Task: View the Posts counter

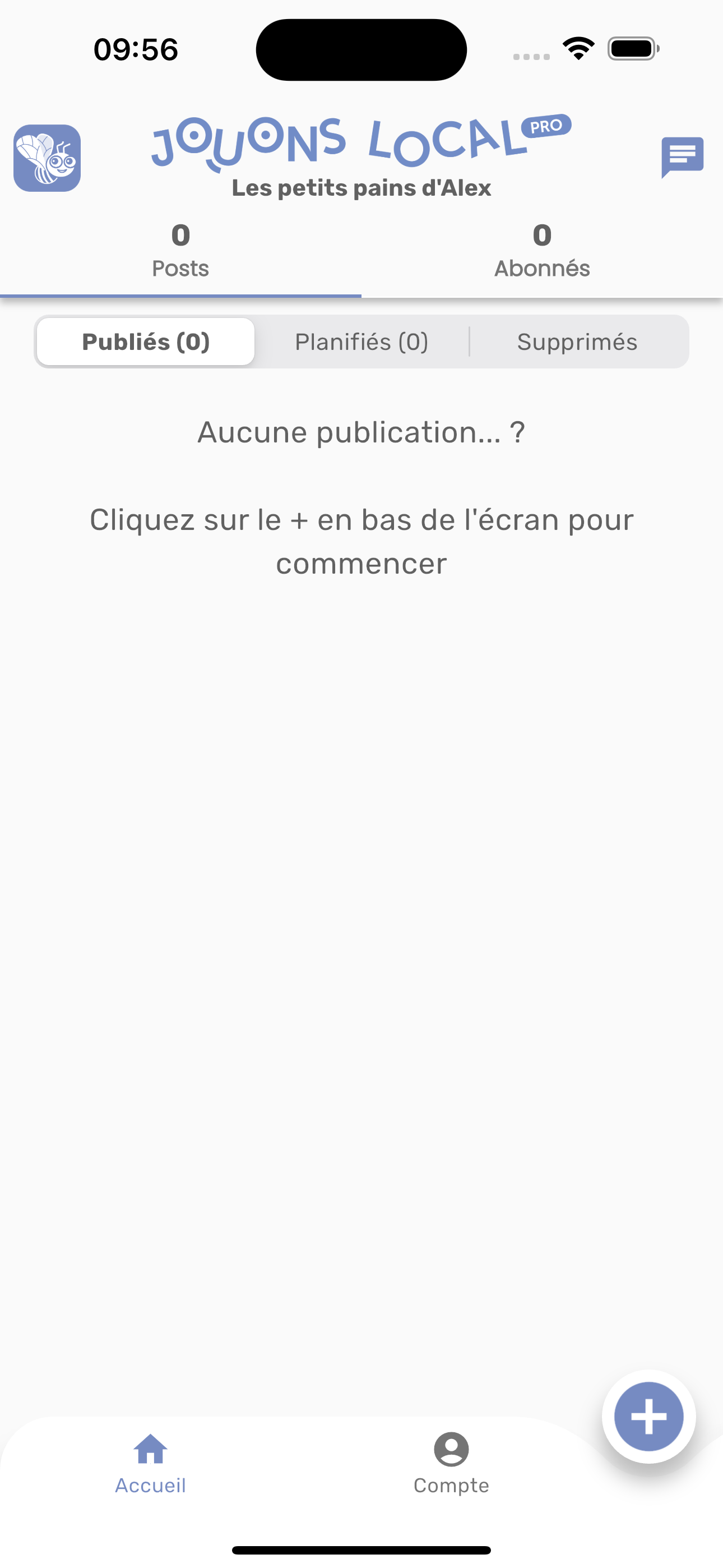Action: pyautogui.click(x=180, y=250)
